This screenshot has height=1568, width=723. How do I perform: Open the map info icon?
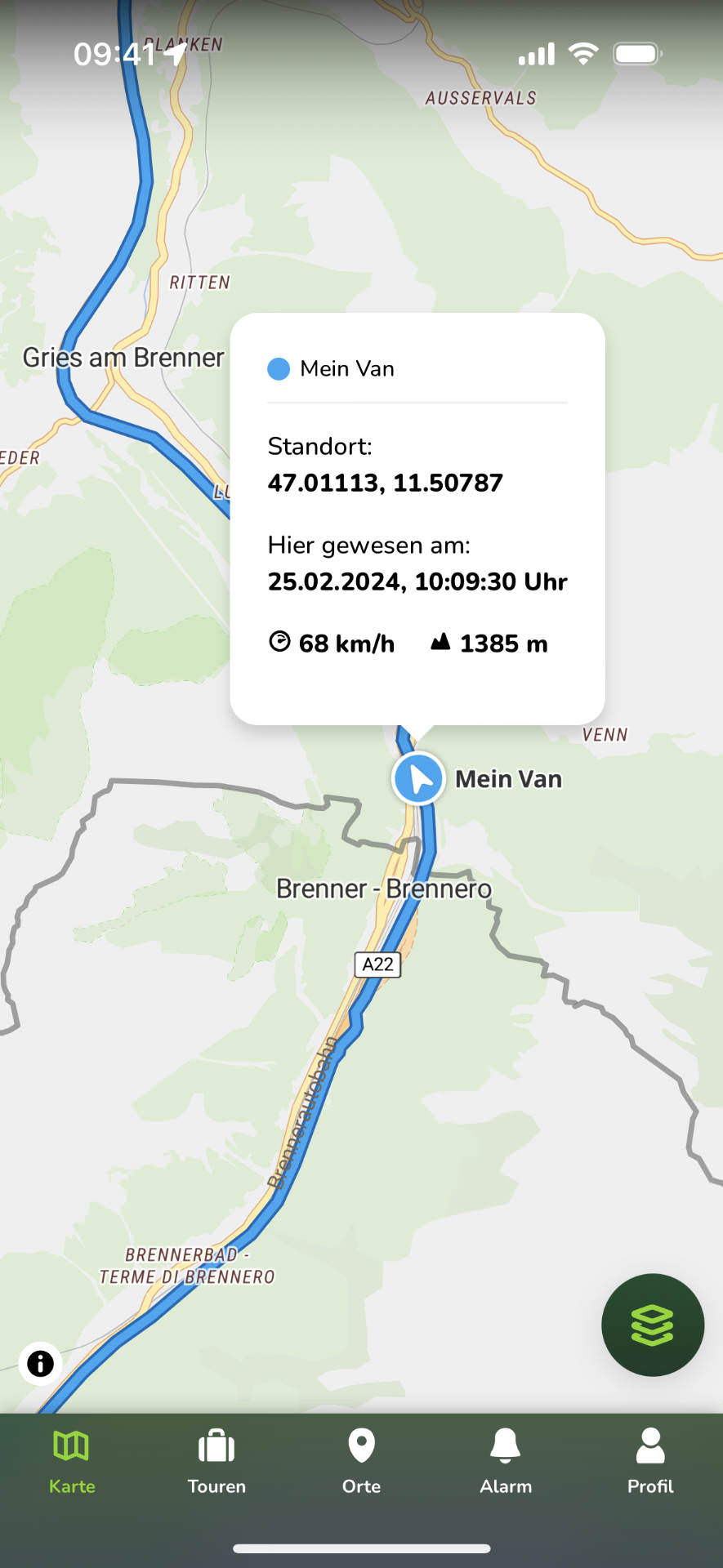[x=40, y=1363]
